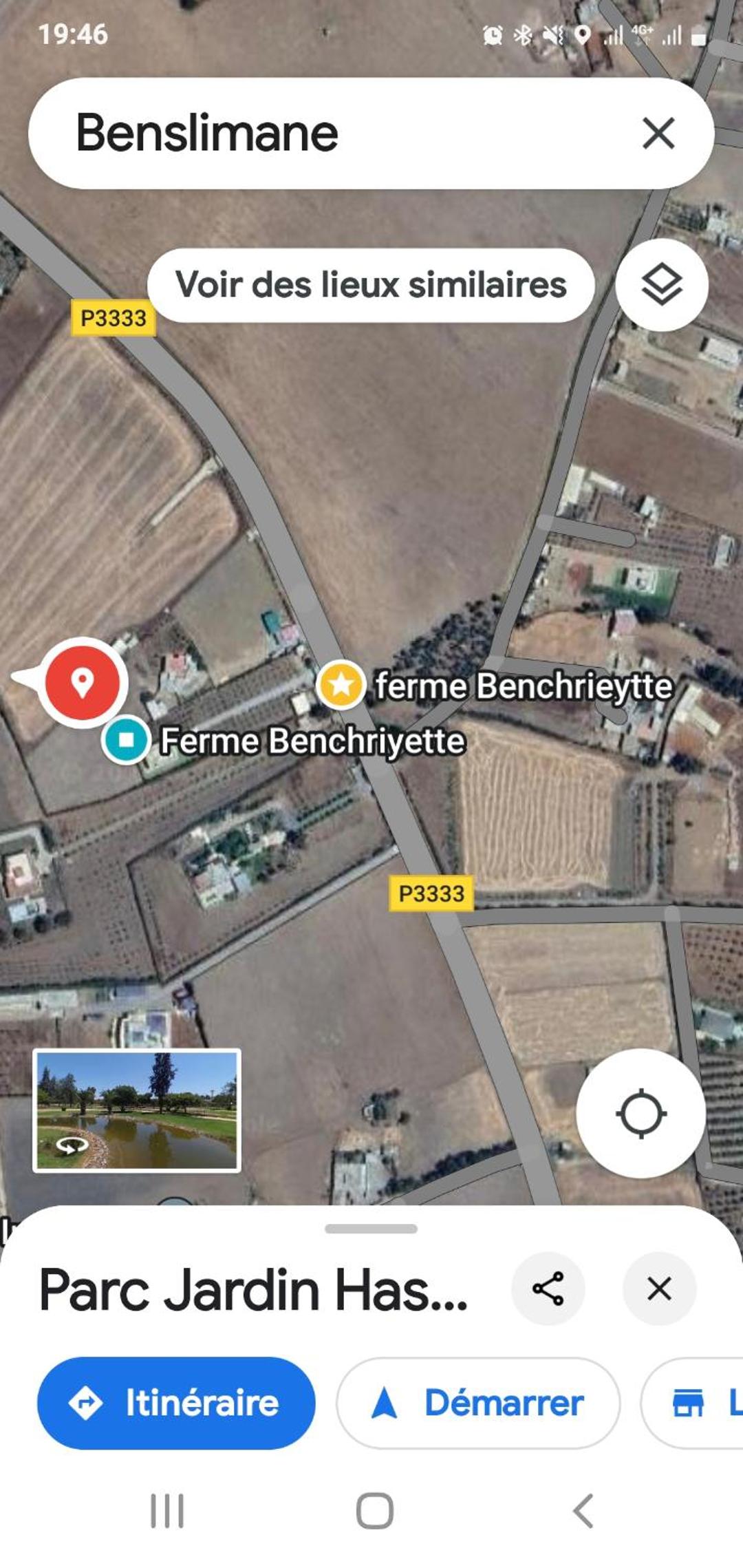Open the recent apps button

tap(167, 1511)
